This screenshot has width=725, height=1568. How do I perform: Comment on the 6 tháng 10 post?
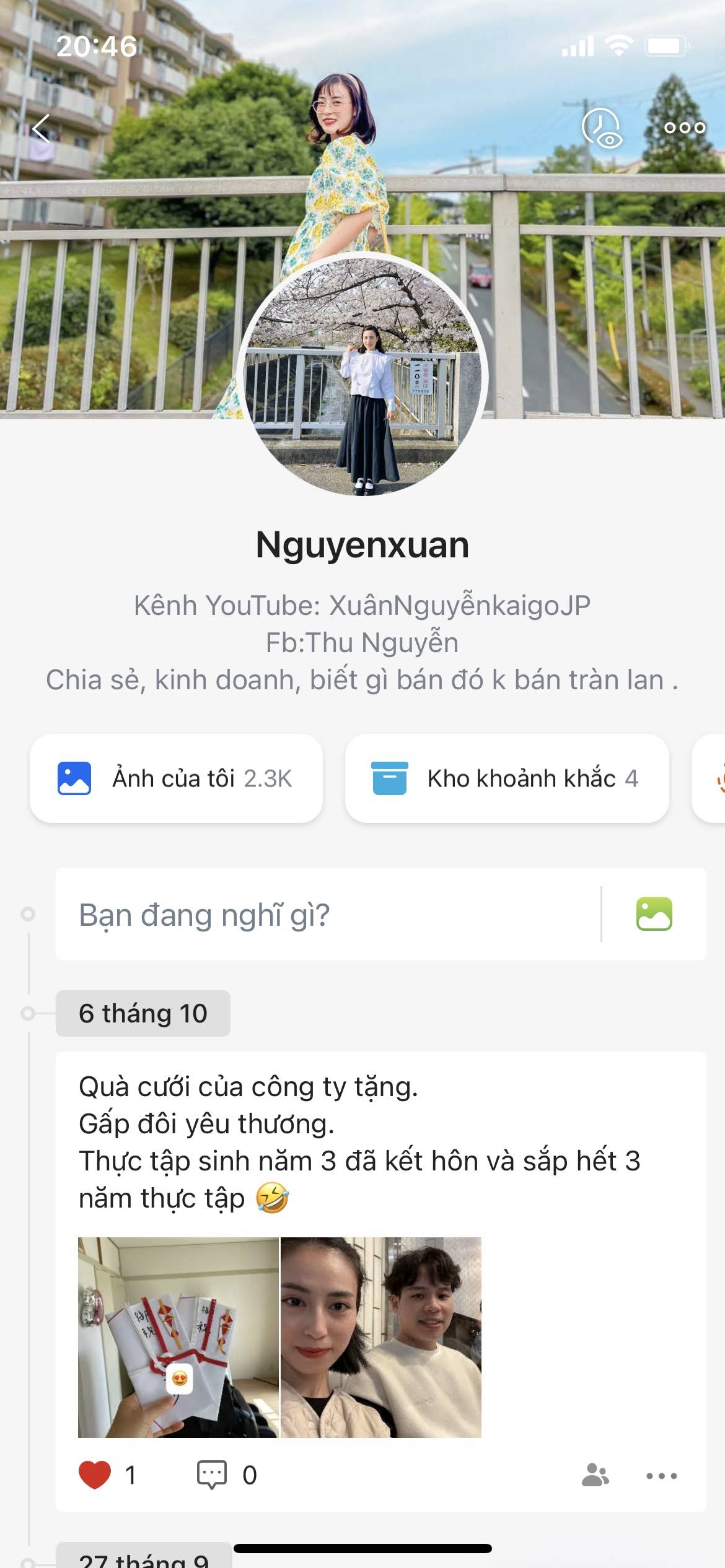[212, 1474]
